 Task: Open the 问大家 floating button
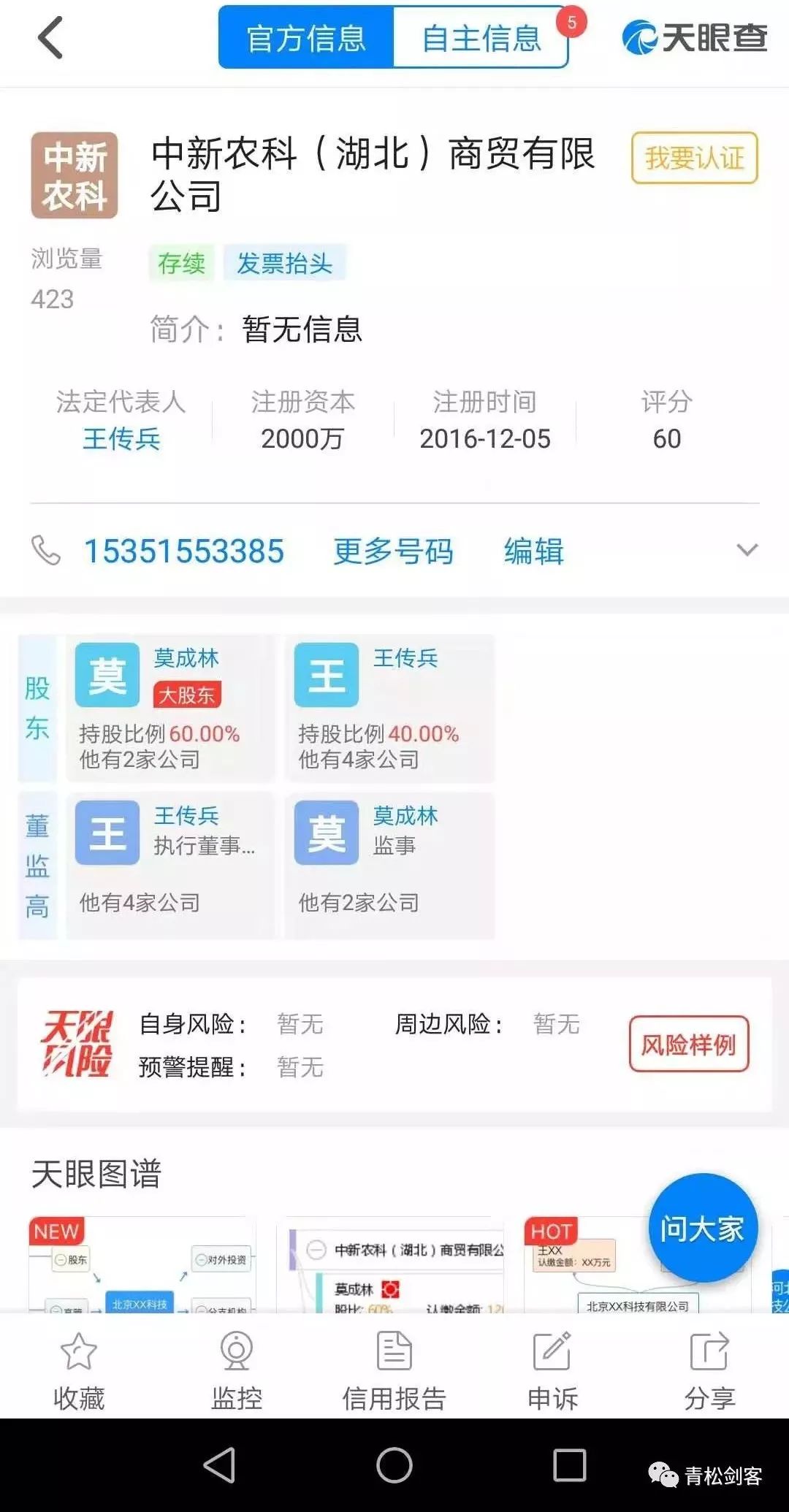(702, 1229)
